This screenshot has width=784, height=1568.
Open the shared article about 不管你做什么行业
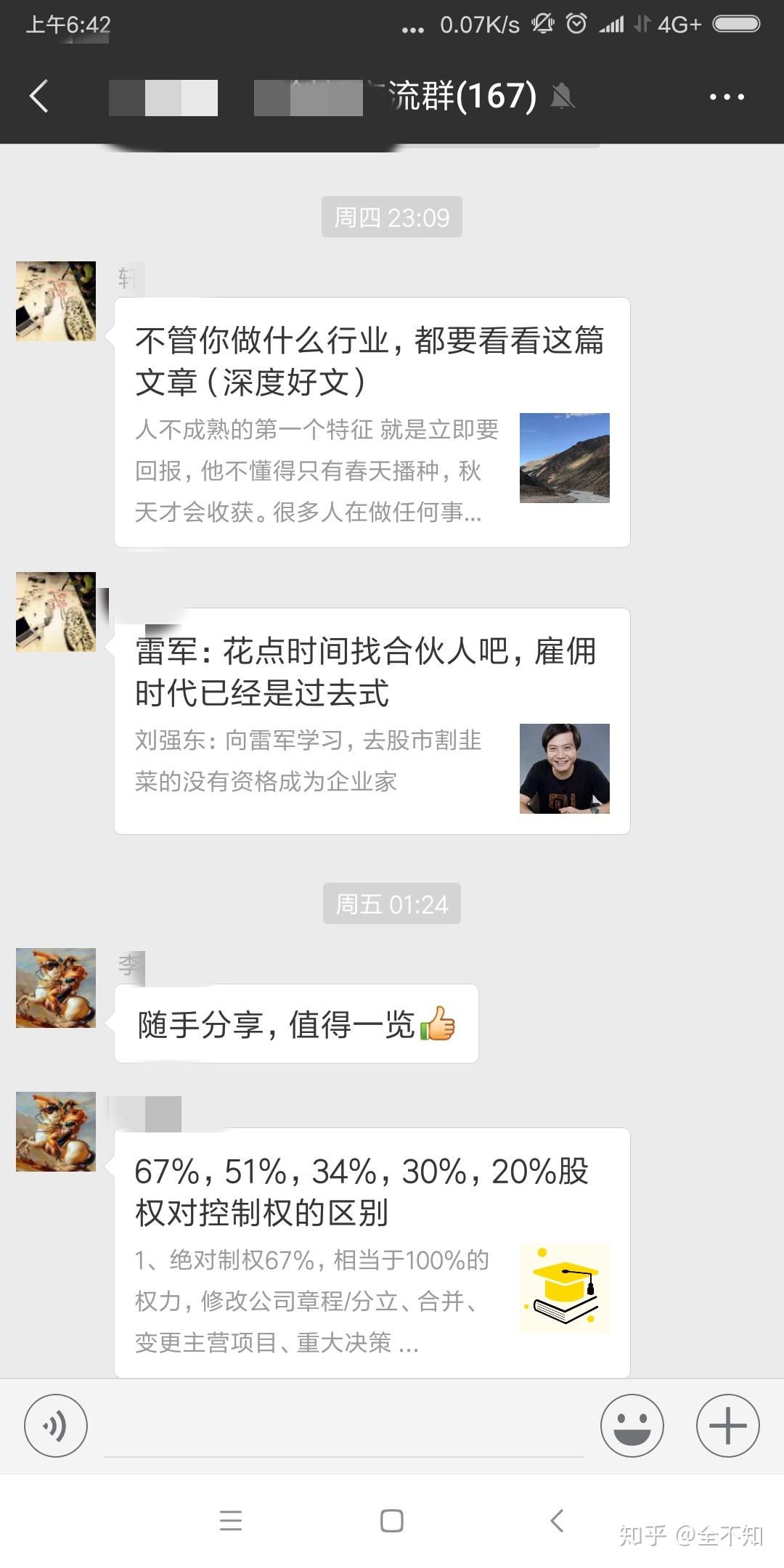coord(372,422)
